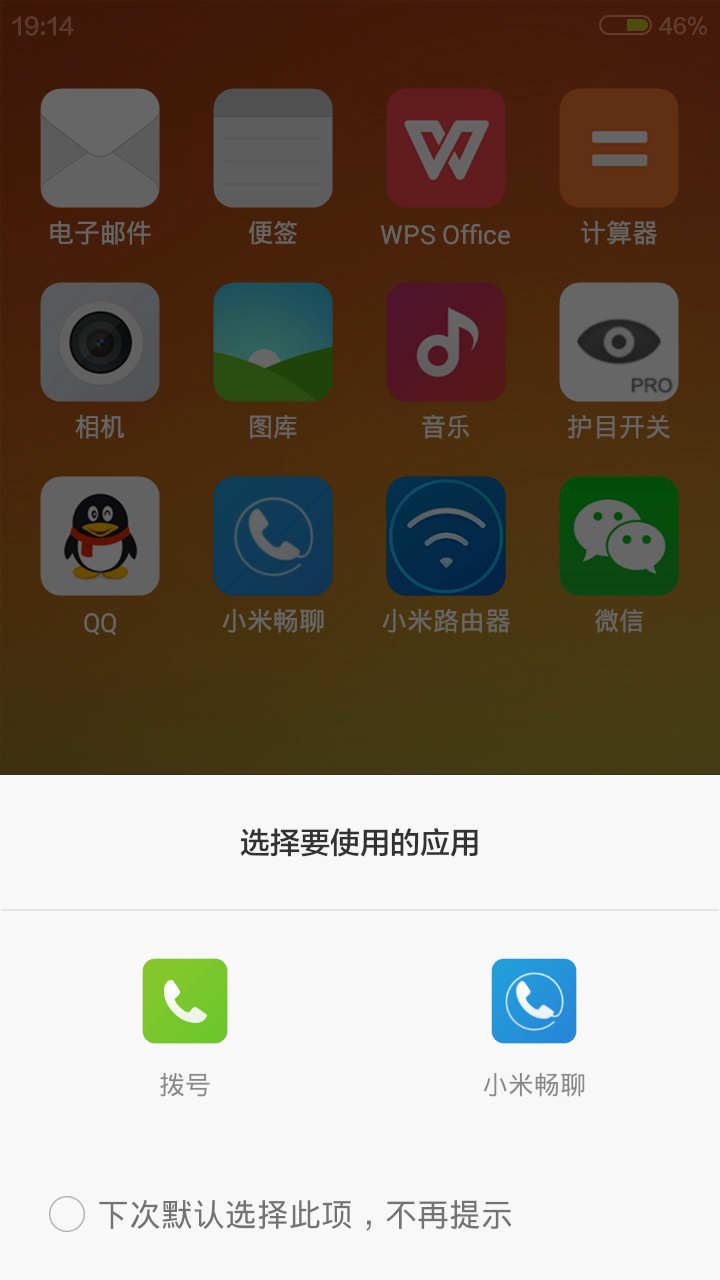Viewport: 720px width, 1280px height.
Task: Launch the 便签 notes app
Action: (x=273, y=147)
